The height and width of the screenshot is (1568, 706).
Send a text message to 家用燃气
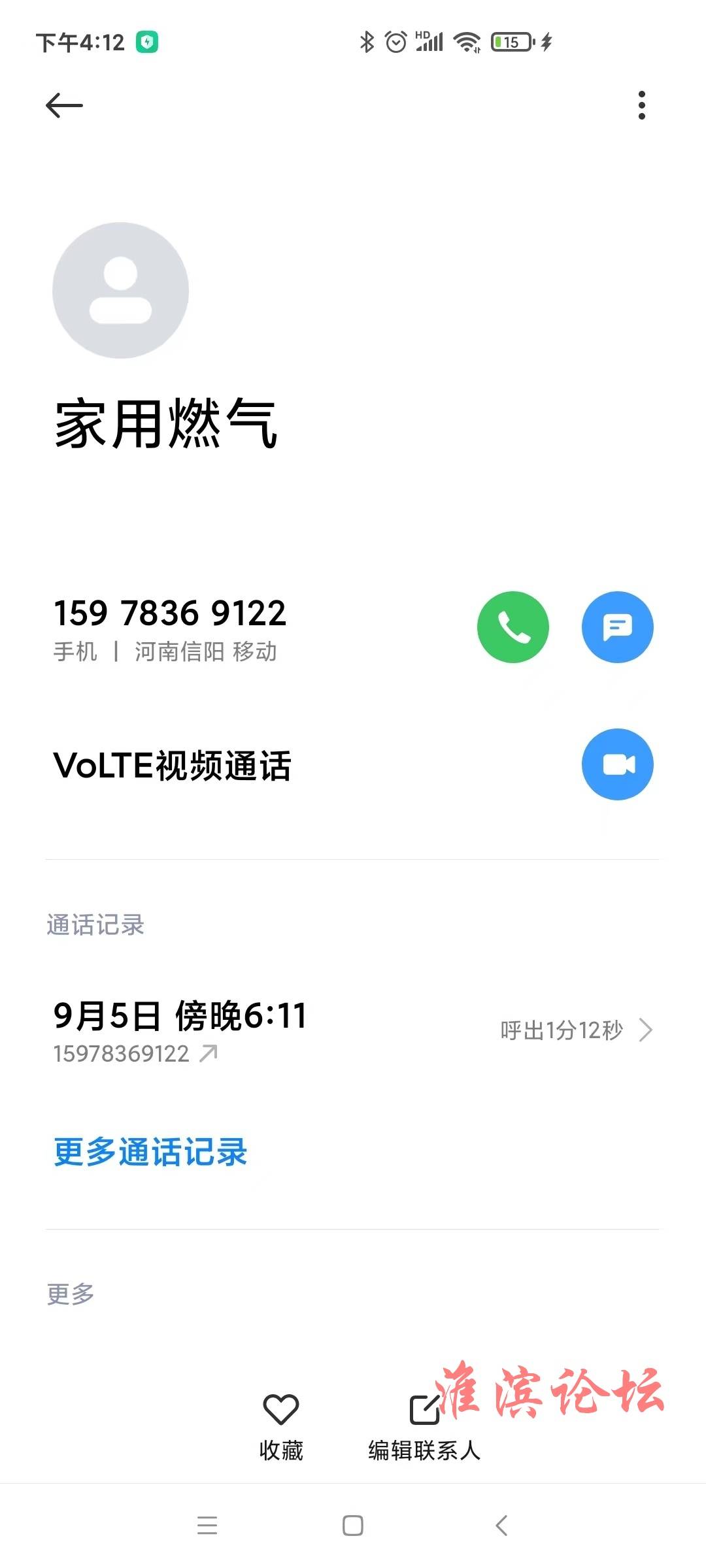coord(618,627)
